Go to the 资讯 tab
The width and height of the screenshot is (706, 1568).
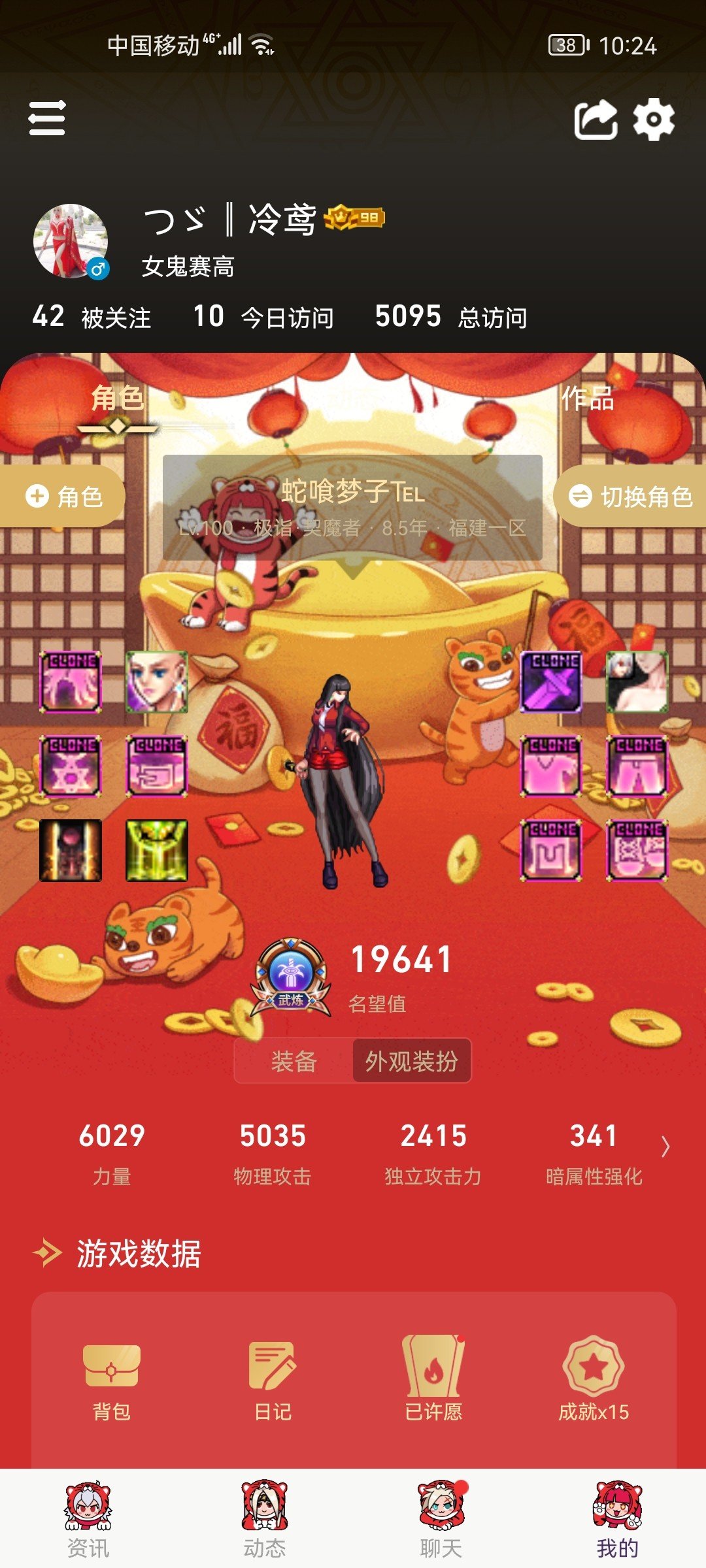click(88, 1519)
